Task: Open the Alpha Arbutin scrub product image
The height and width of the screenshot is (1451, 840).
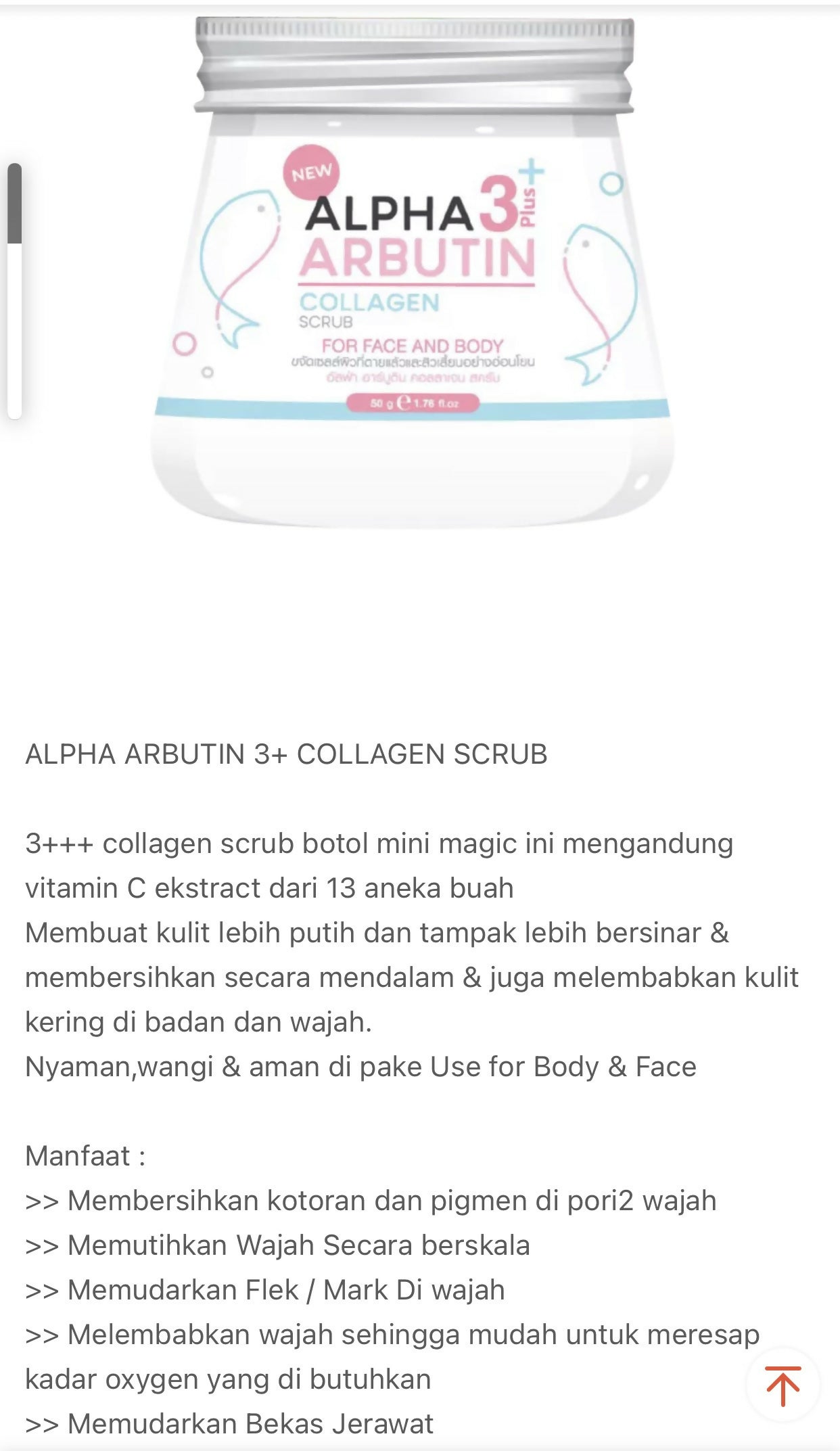Action: pyautogui.click(x=413, y=272)
